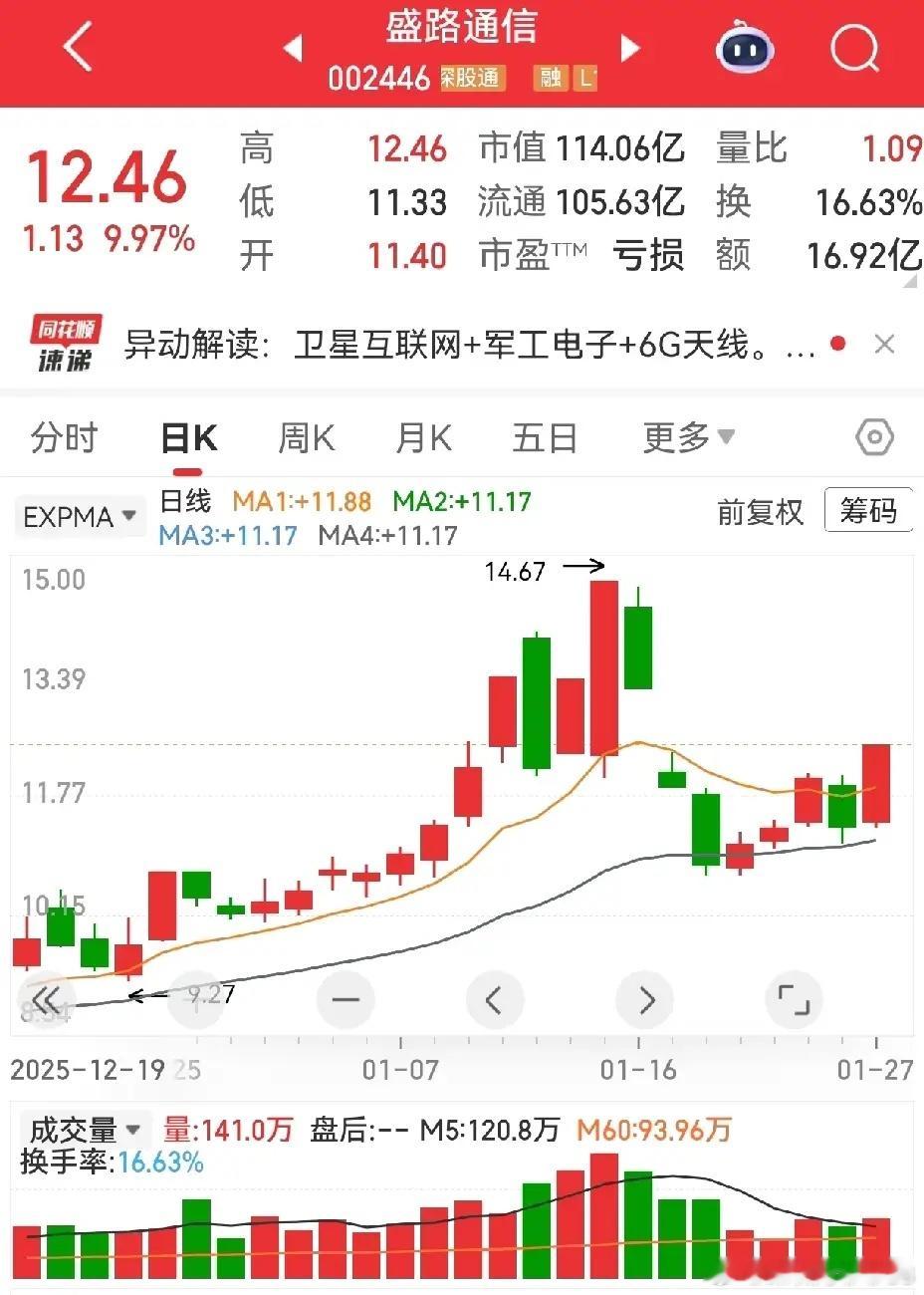Go back using the back arrow
Image resolution: width=924 pixels, height=1295 pixels.
(x=76, y=48)
